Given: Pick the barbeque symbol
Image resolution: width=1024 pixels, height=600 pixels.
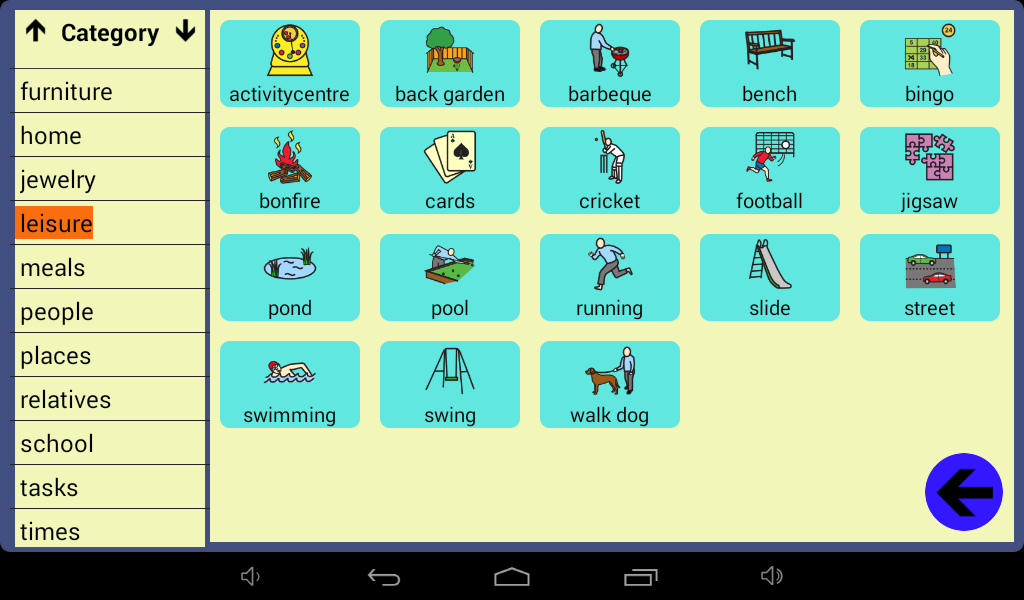Looking at the screenshot, I should pyautogui.click(x=610, y=64).
